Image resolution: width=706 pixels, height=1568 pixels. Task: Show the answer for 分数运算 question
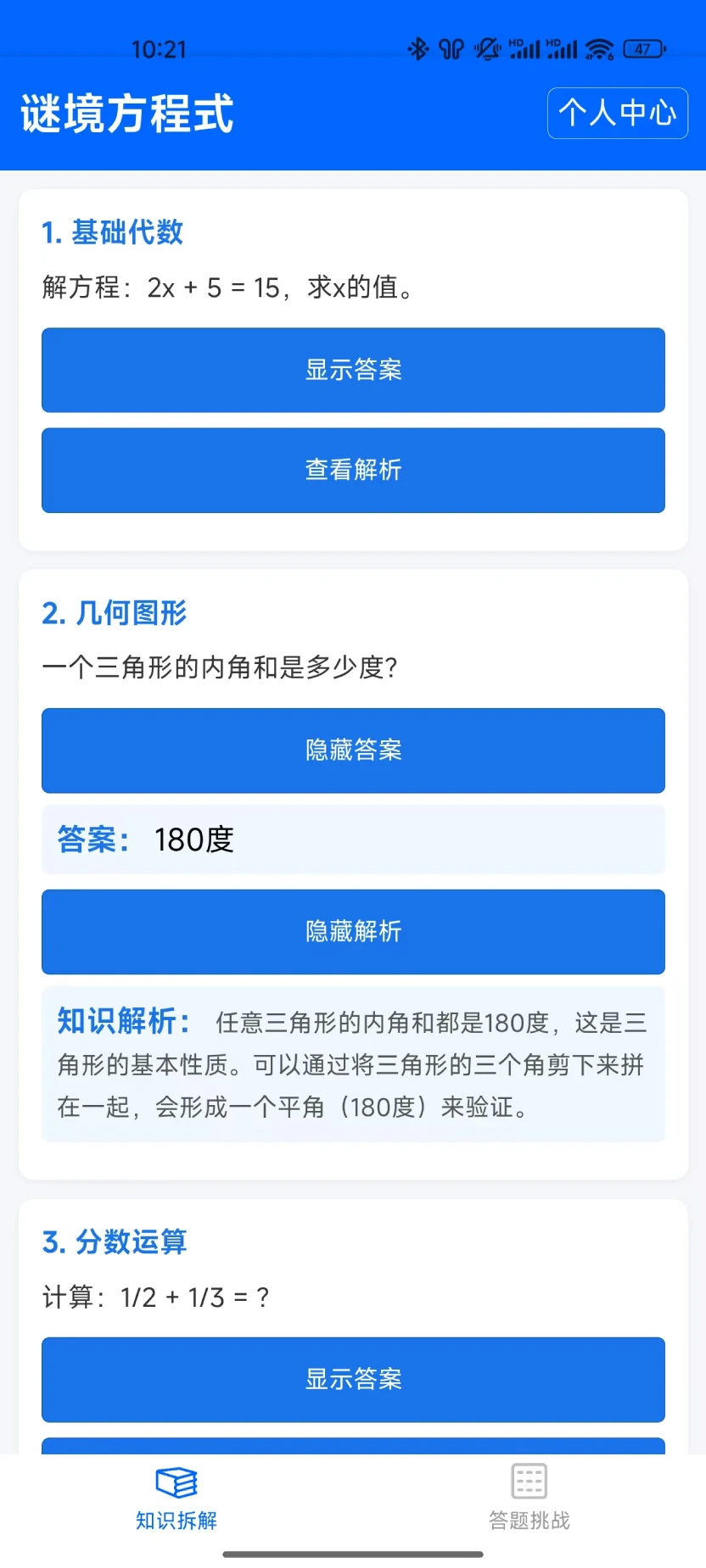click(x=353, y=1379)
